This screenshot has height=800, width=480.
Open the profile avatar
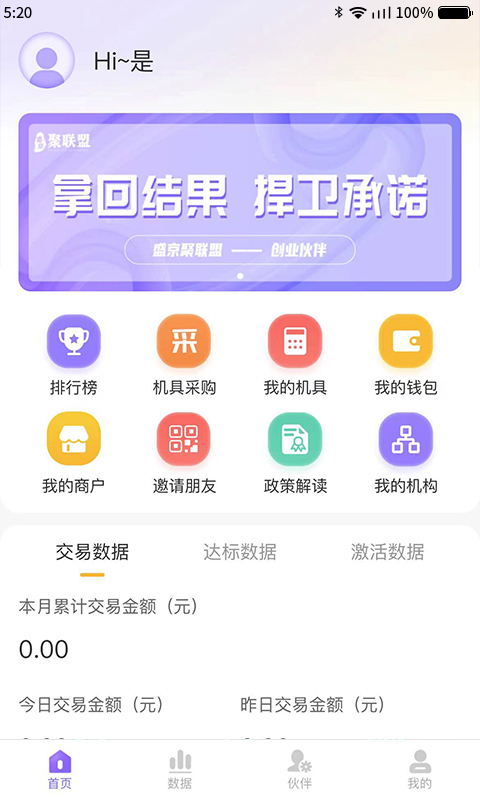46,61
